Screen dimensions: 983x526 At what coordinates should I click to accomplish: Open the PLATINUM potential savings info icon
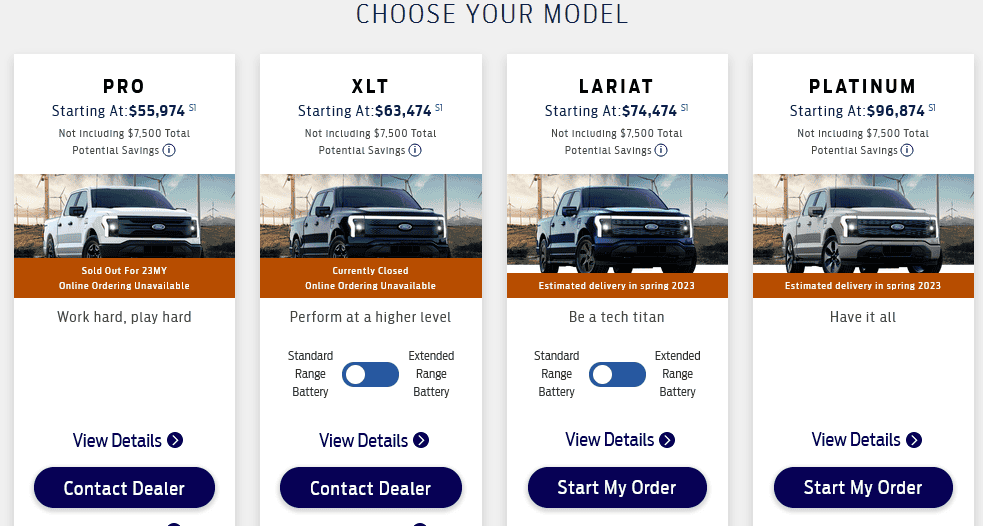[907, 150]
